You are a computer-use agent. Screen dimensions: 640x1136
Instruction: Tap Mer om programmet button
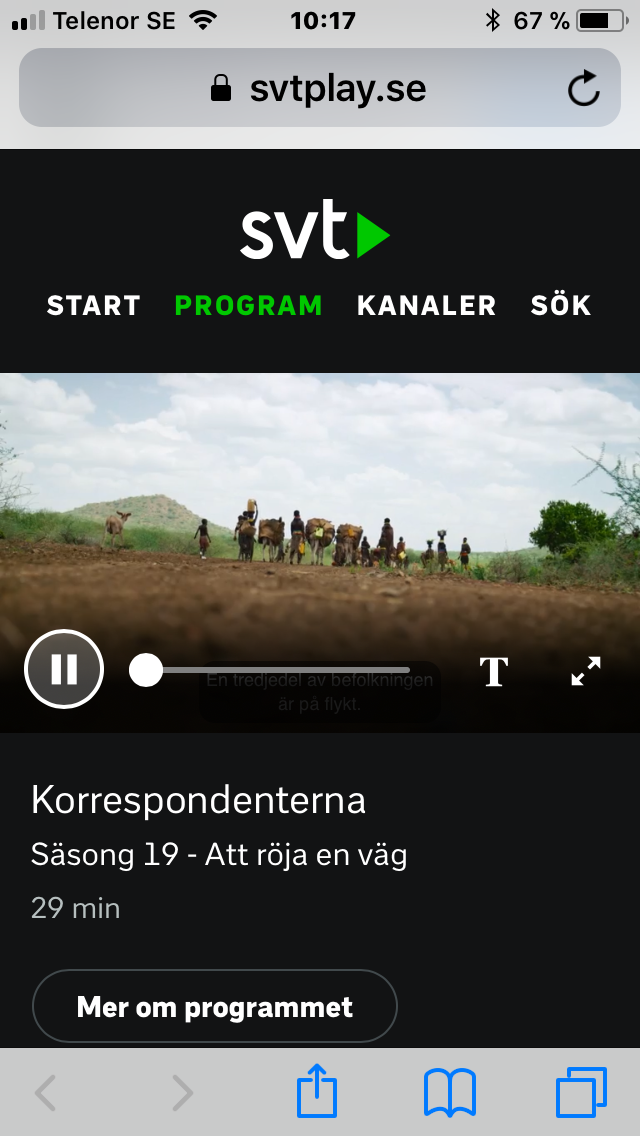(x=215, y=1006)
